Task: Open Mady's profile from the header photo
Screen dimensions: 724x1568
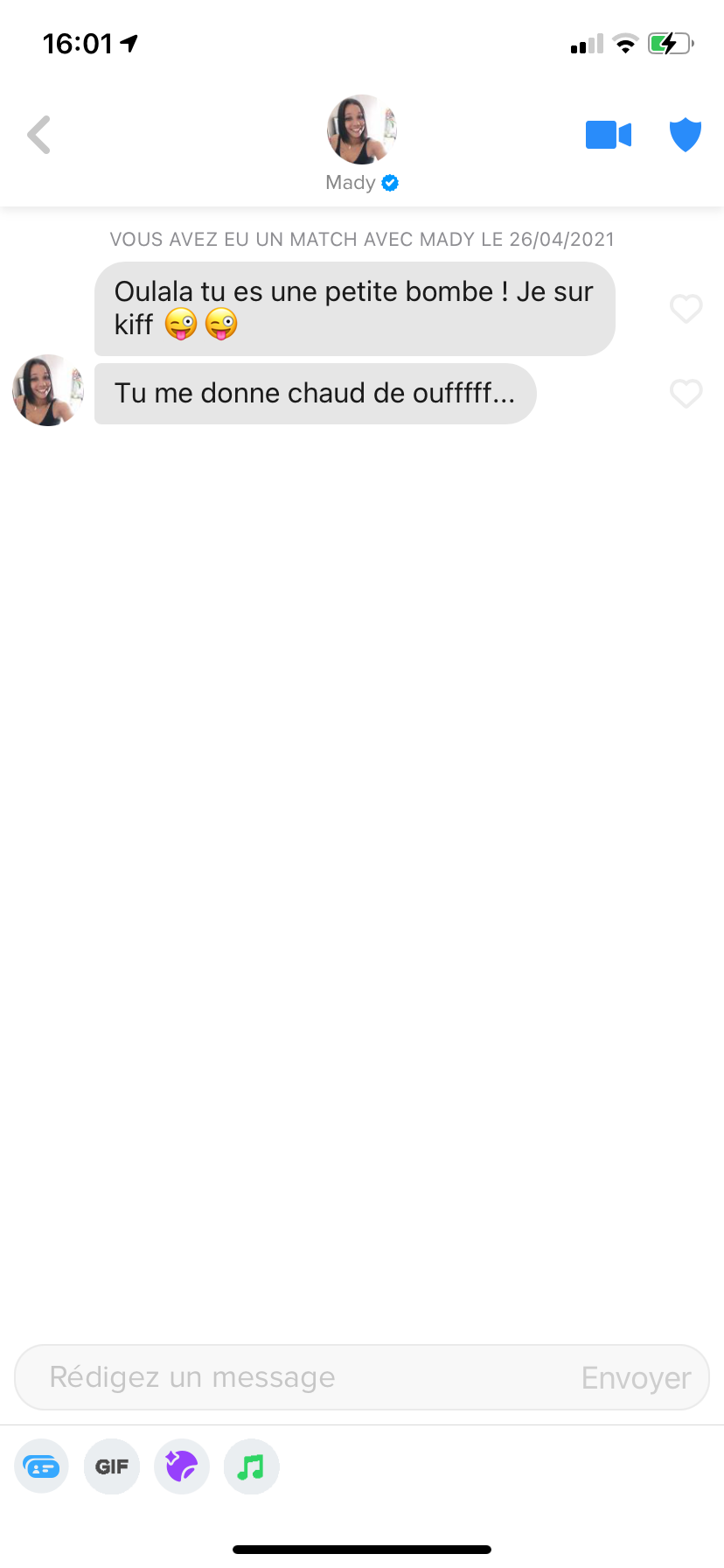Action: pyautogui.click(x=362, y=129)
